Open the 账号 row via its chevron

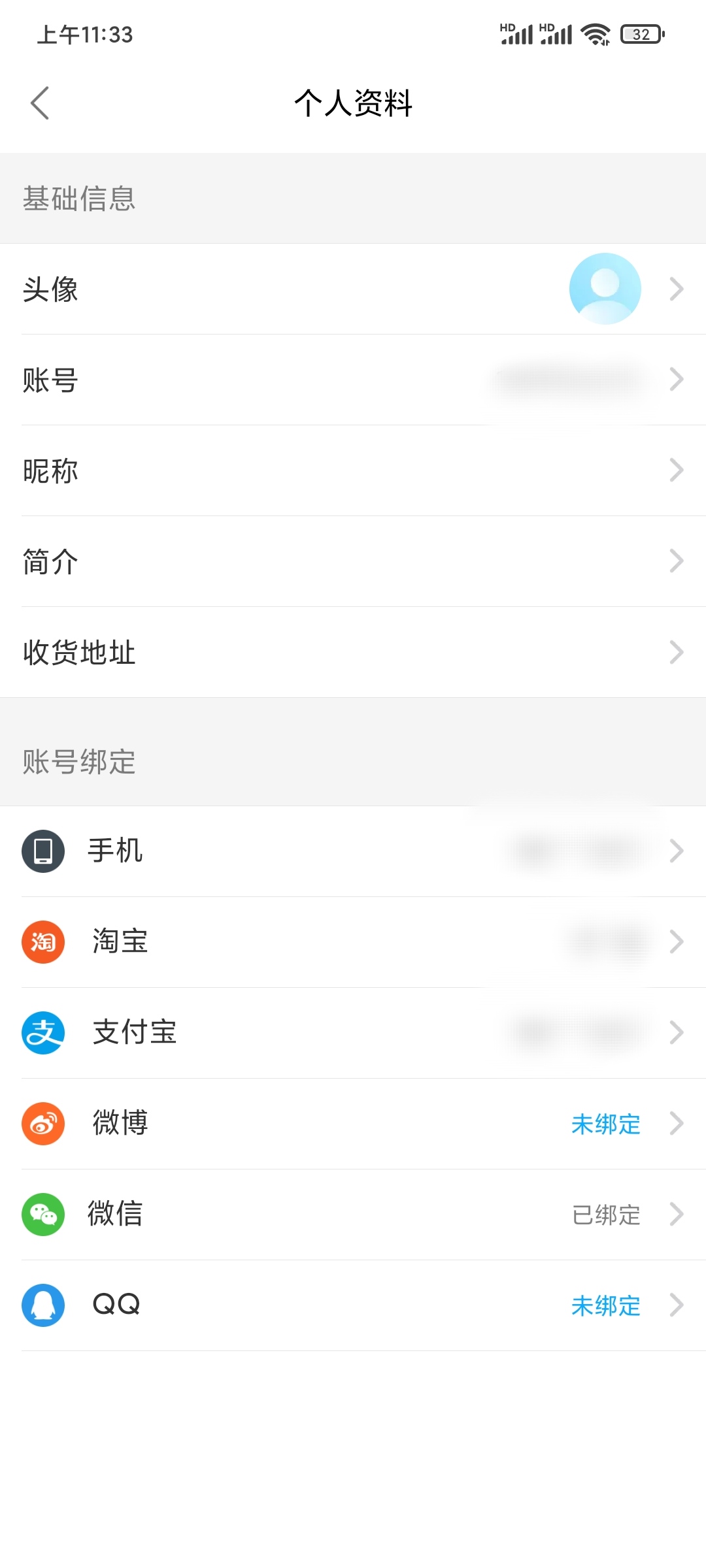[678, 380]
